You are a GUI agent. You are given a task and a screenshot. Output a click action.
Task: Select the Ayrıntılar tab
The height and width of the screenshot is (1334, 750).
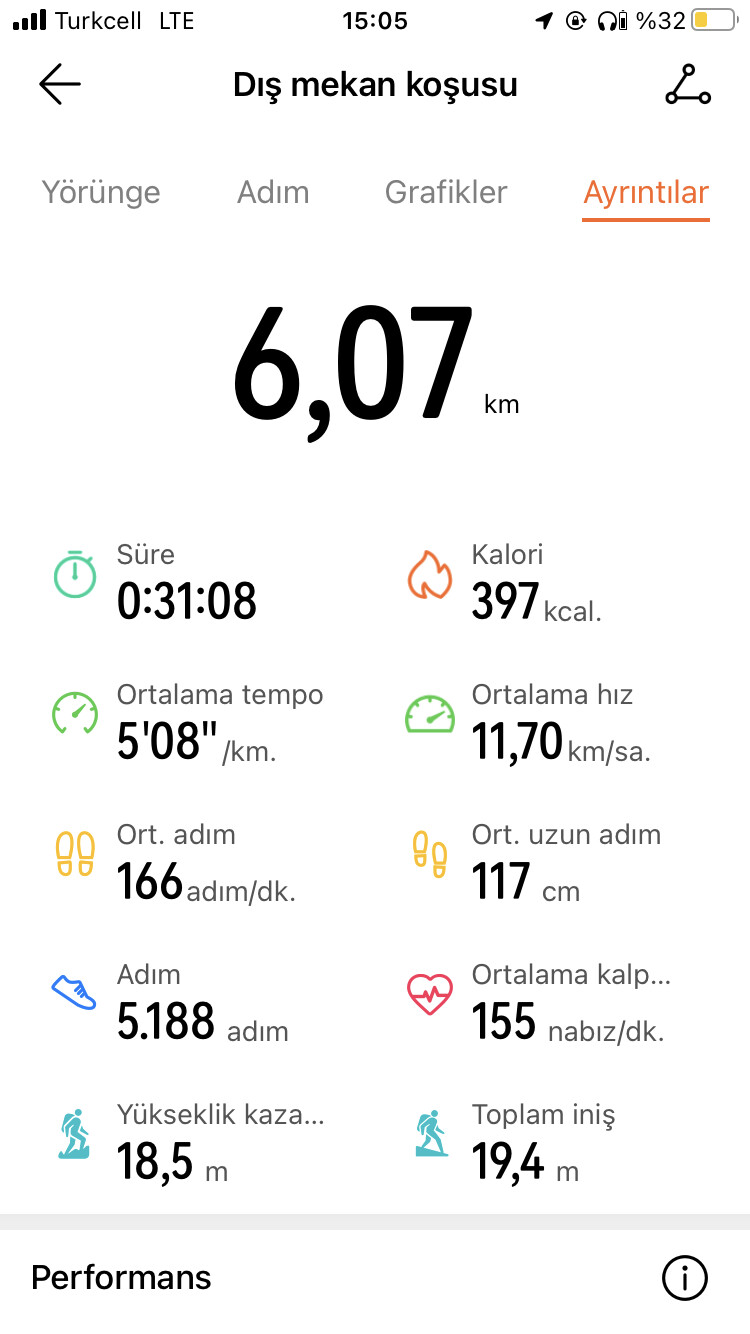(x=646, y=192)
